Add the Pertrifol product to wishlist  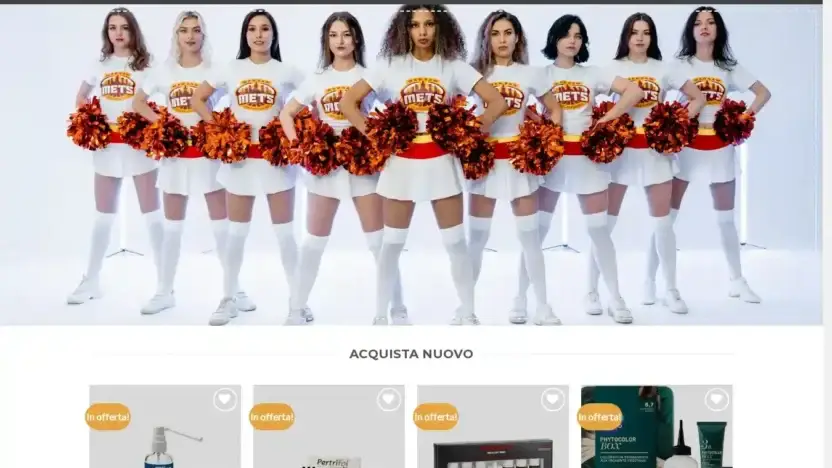tap(388, 400)
